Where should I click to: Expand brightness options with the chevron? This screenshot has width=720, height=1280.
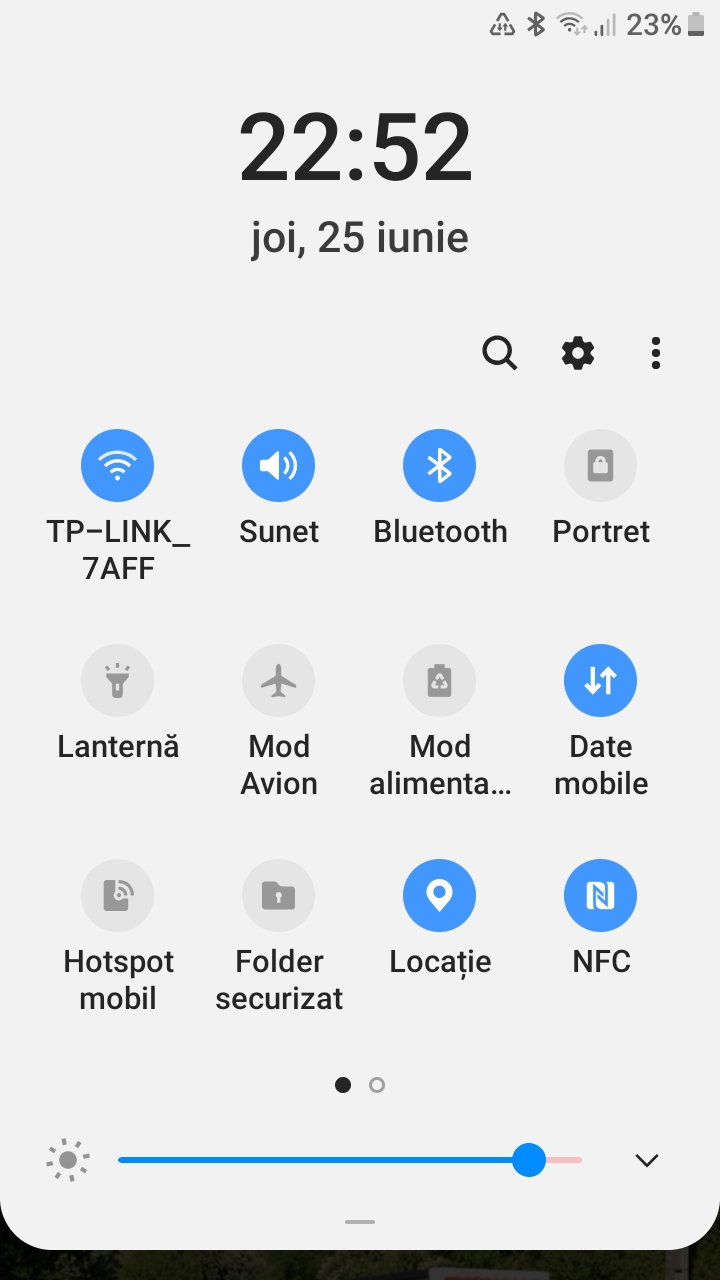pos(647,1160)
